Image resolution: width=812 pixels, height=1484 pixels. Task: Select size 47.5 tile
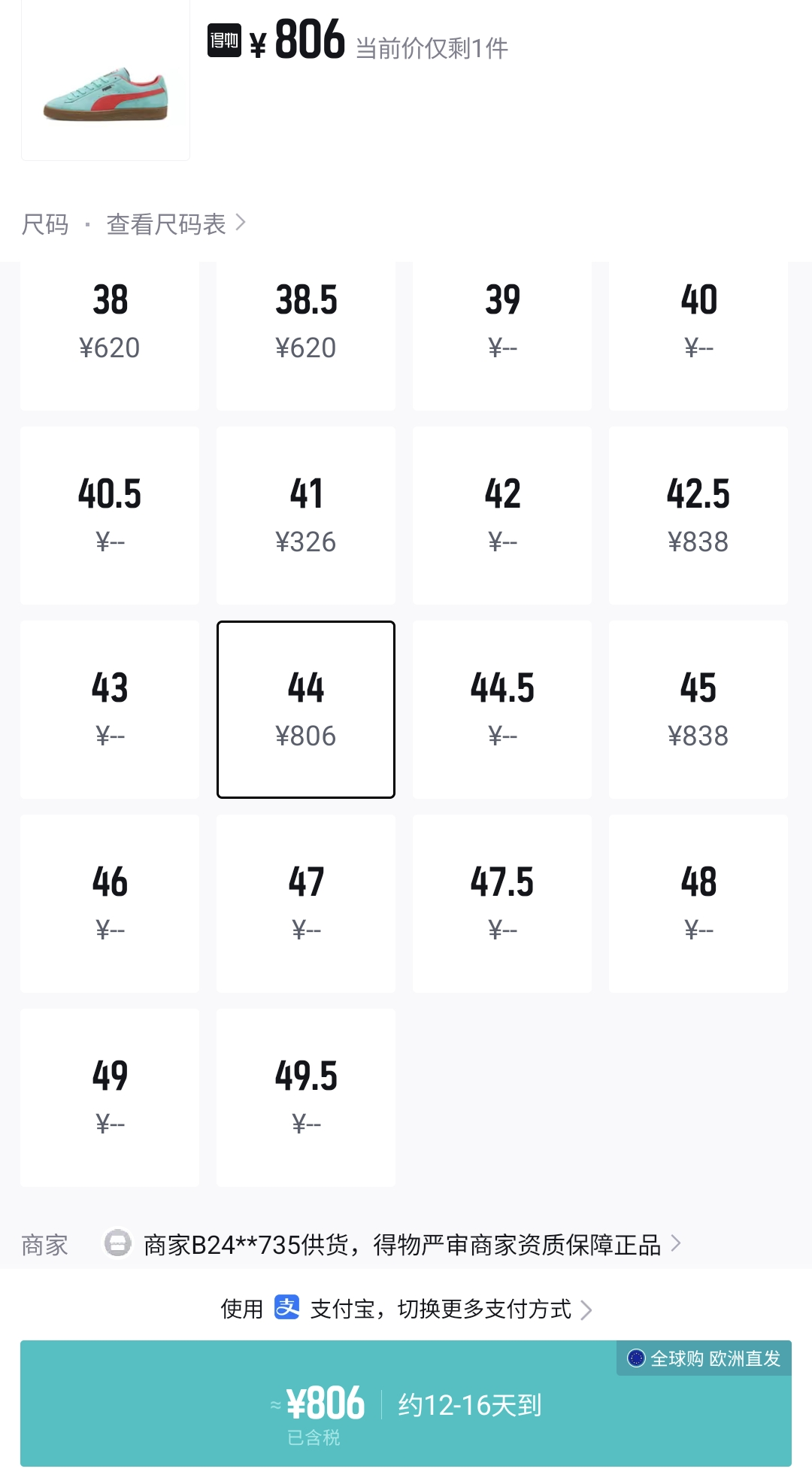point(502,903)
